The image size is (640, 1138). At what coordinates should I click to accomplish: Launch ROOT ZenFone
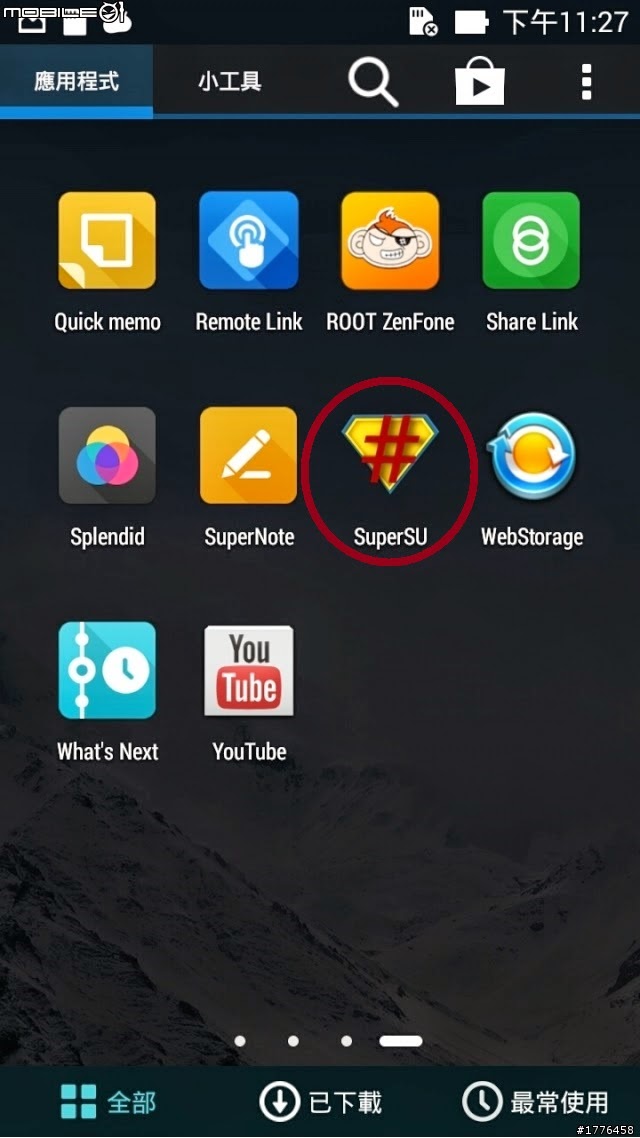tap(390, 241)
